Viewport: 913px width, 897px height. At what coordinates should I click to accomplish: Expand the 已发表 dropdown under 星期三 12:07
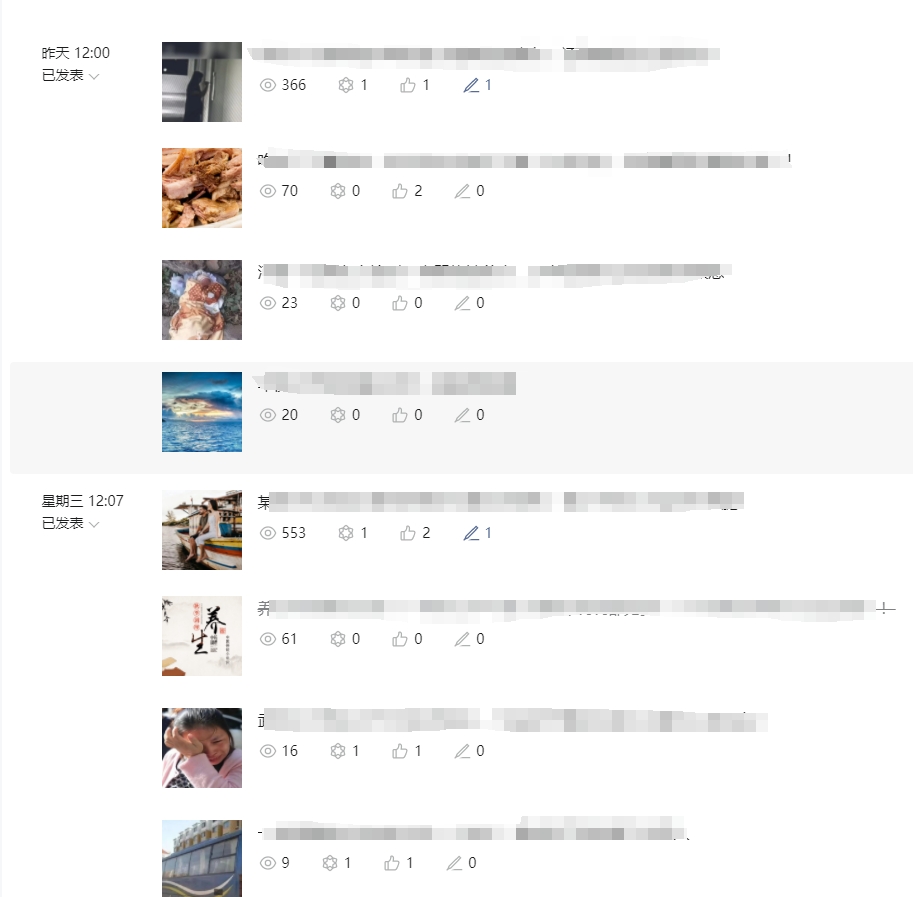click(71, 524)
